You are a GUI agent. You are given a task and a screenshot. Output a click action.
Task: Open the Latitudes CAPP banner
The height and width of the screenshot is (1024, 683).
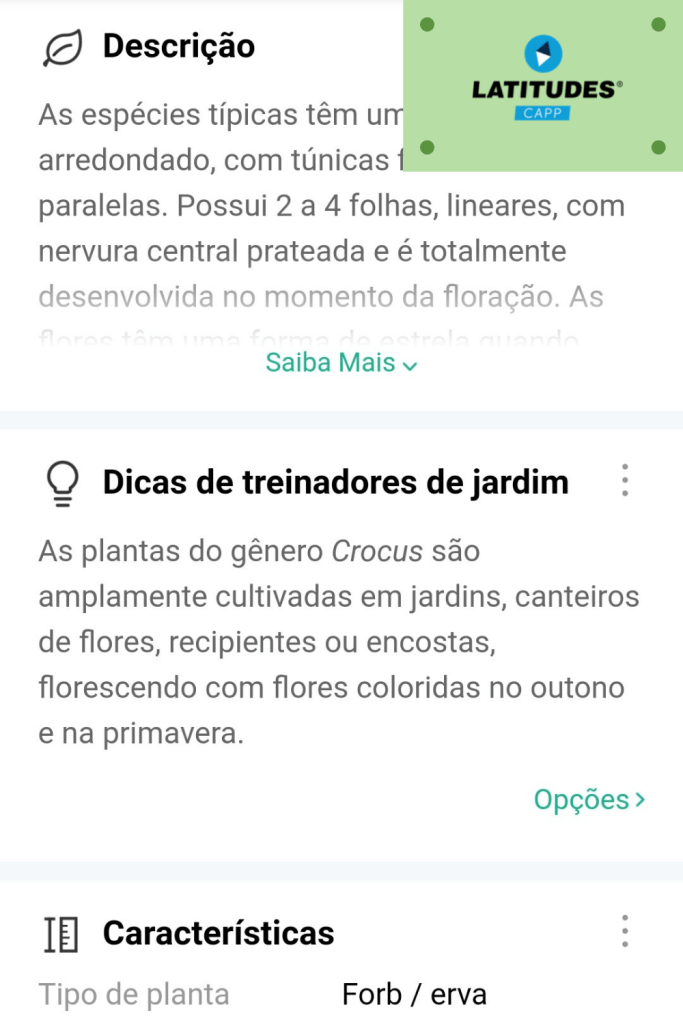[x=544, y=86]
